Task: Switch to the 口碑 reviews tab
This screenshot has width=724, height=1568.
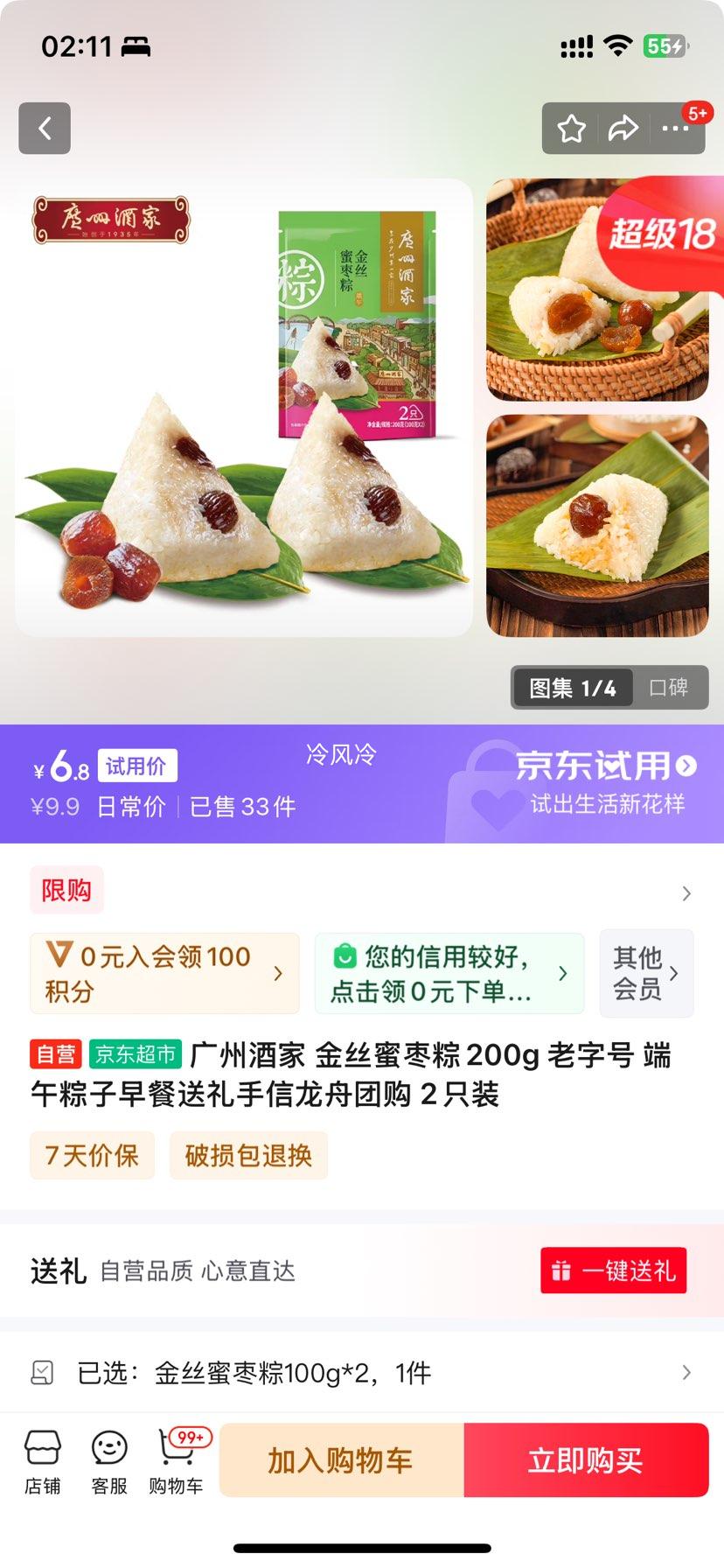Action: click(x=672, y=688)
